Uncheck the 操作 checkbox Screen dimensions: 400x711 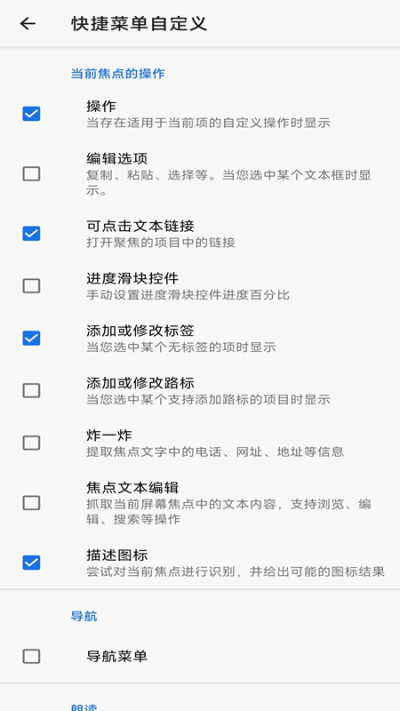[x=31, y=114]
